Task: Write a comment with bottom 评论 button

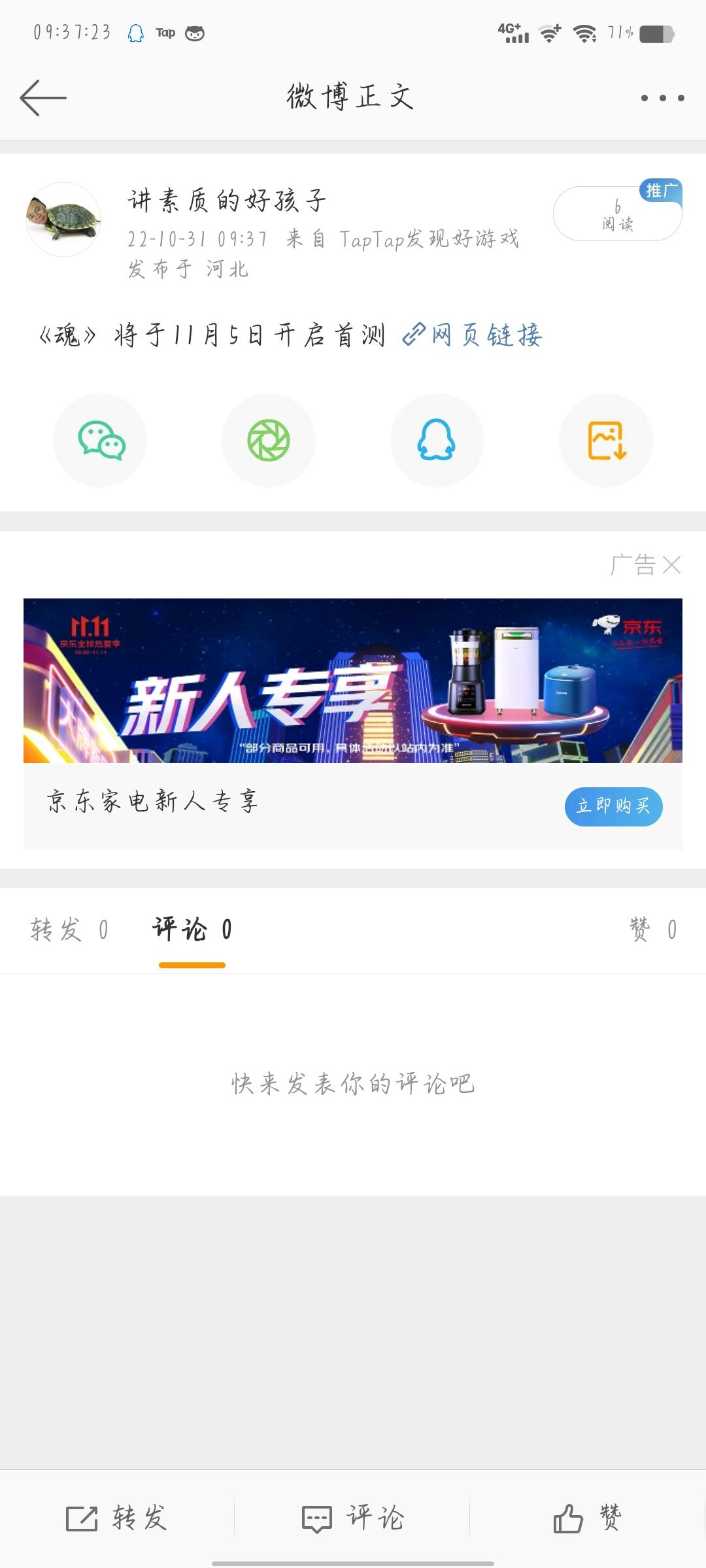Action: tap(353, 1517)
